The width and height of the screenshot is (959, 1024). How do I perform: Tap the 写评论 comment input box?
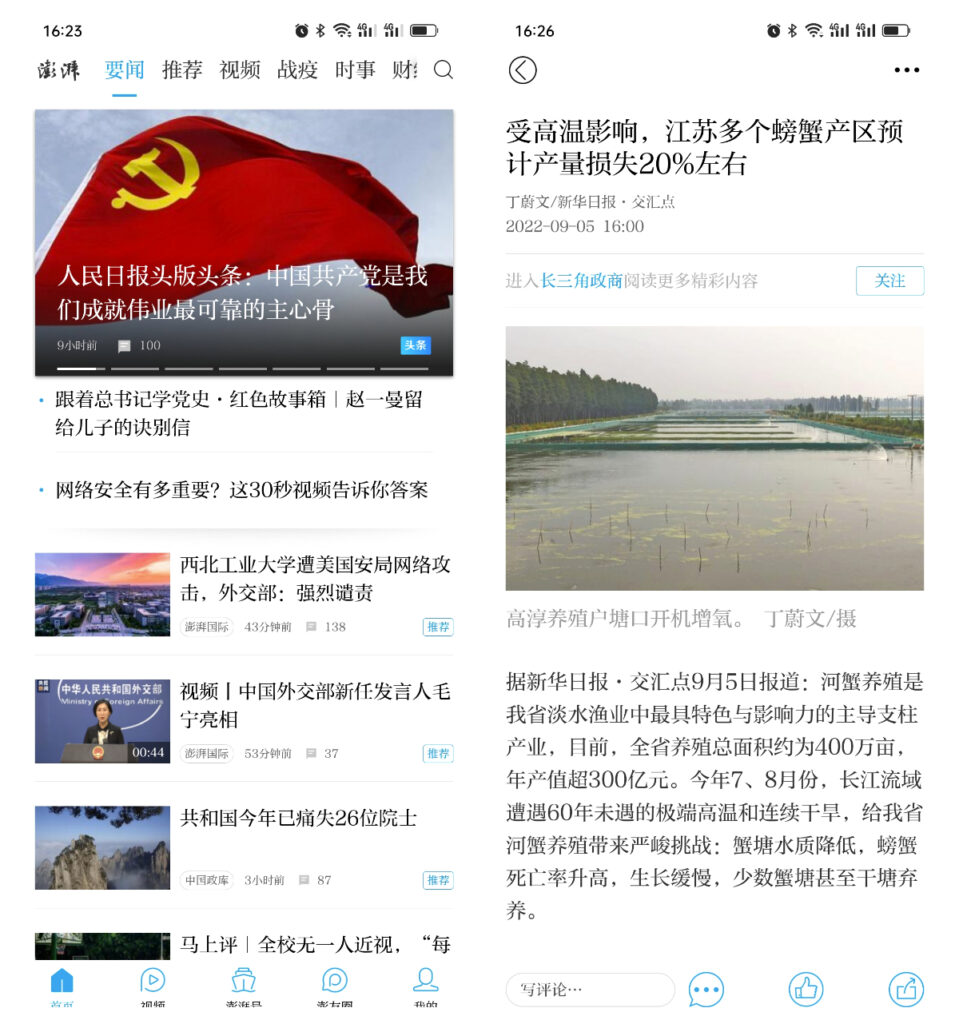tap(590, 990)
